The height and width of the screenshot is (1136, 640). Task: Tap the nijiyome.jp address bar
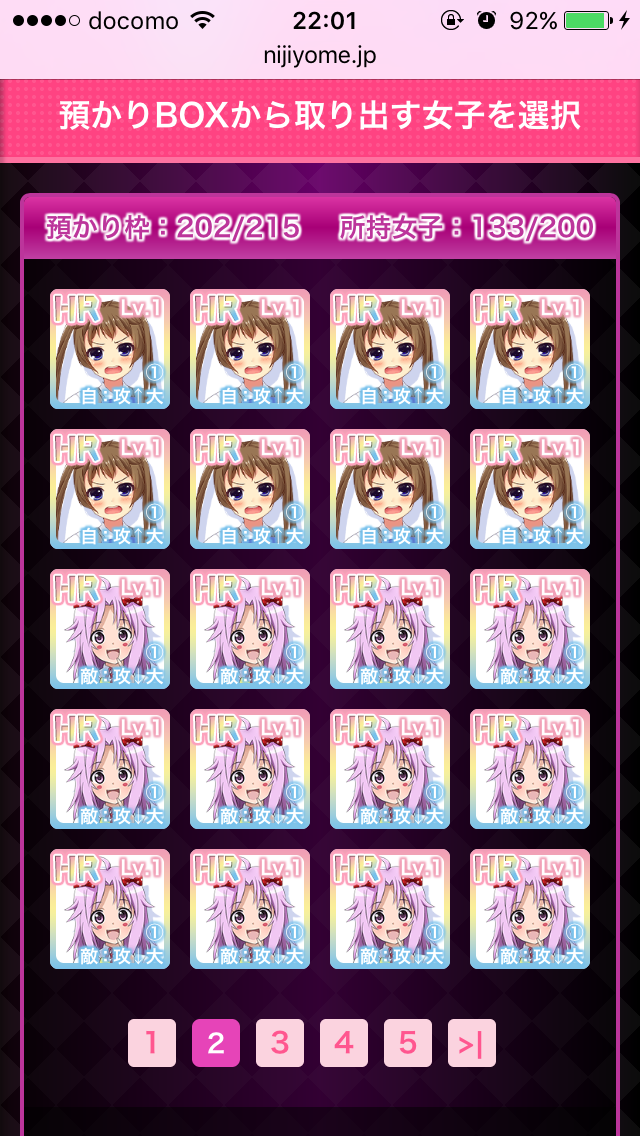tap(320, 56)
